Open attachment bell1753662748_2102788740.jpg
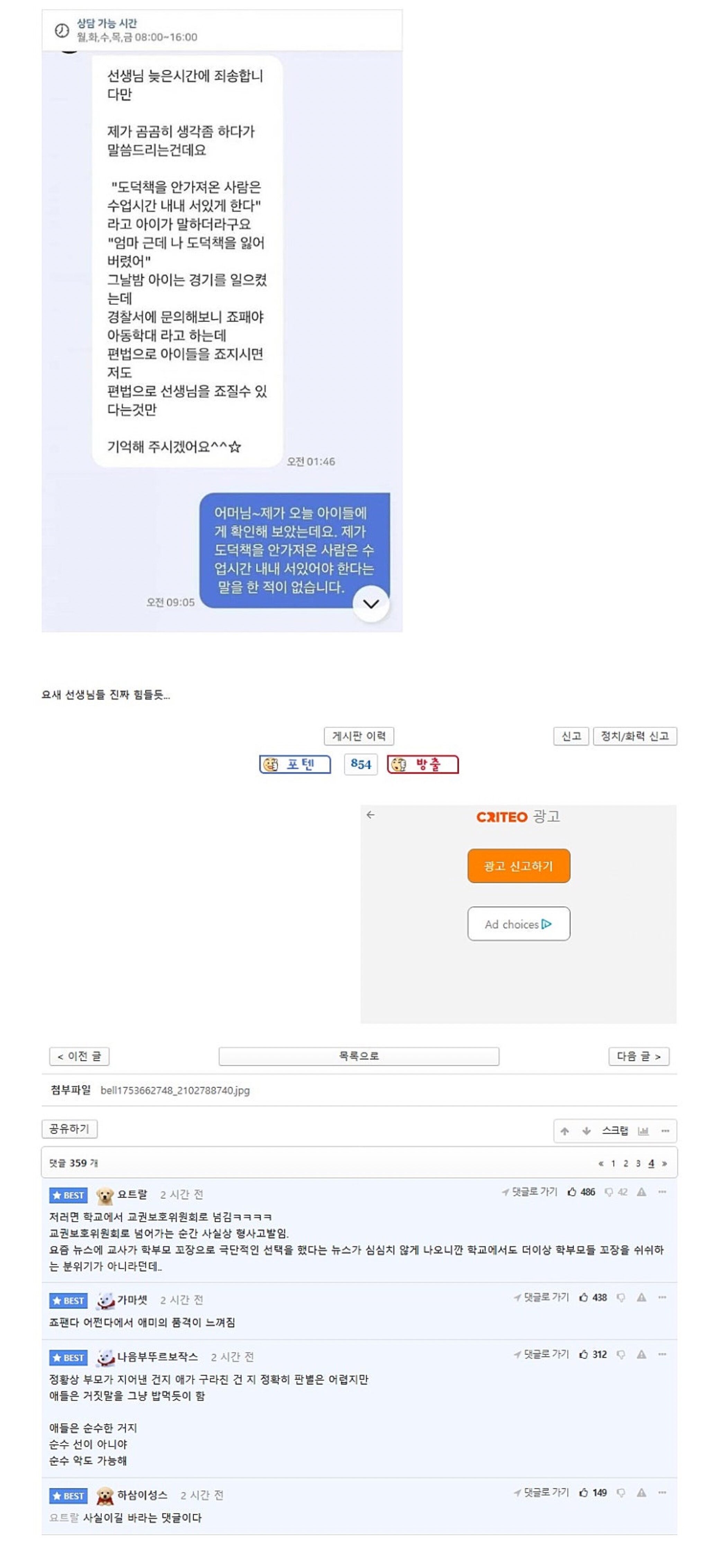The width and height of the screenshot is (706, 1568). click(x=175, y=1089)
